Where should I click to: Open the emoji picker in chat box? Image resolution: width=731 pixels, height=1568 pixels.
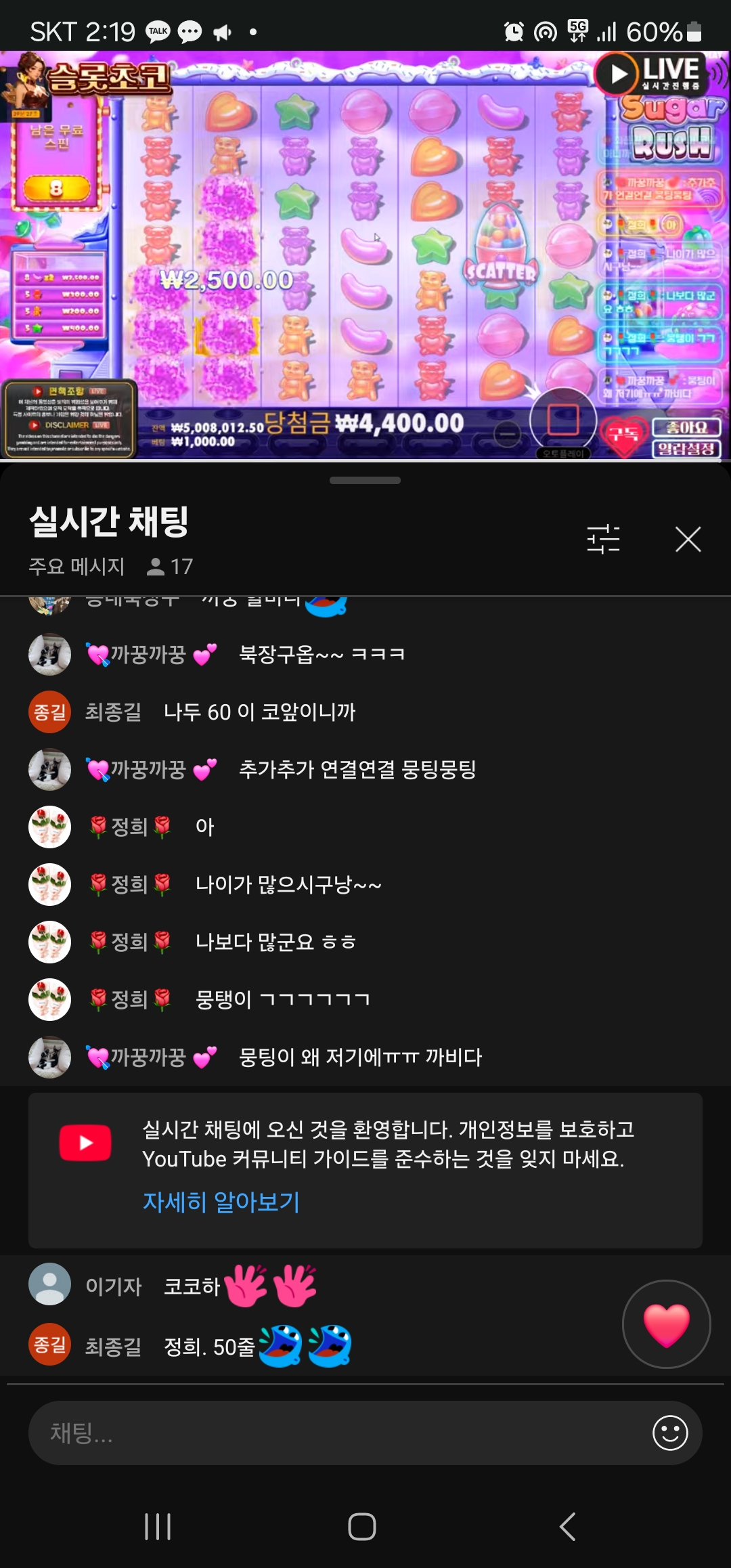click(670, 1433)
